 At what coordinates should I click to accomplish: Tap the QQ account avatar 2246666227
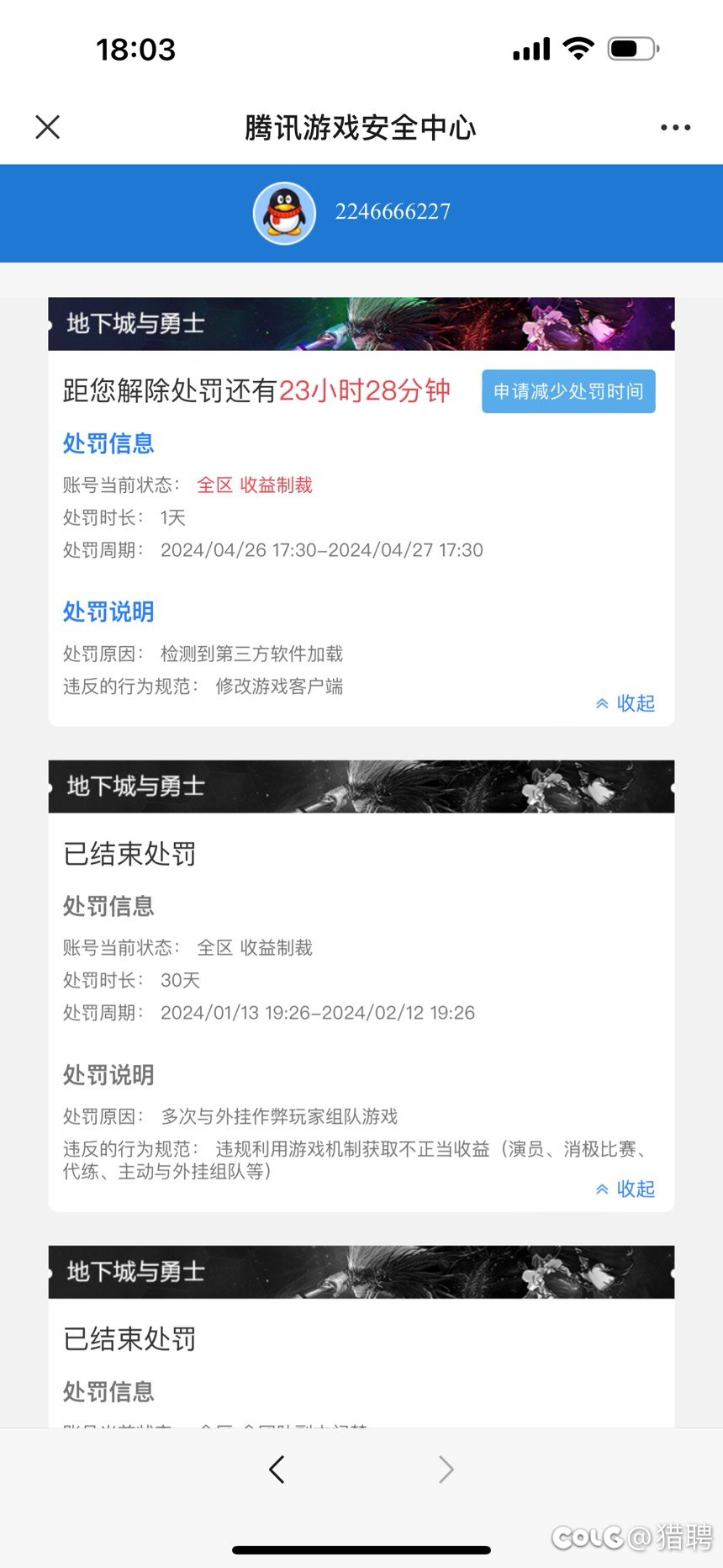pyautogui.click(x=284, y=214)
